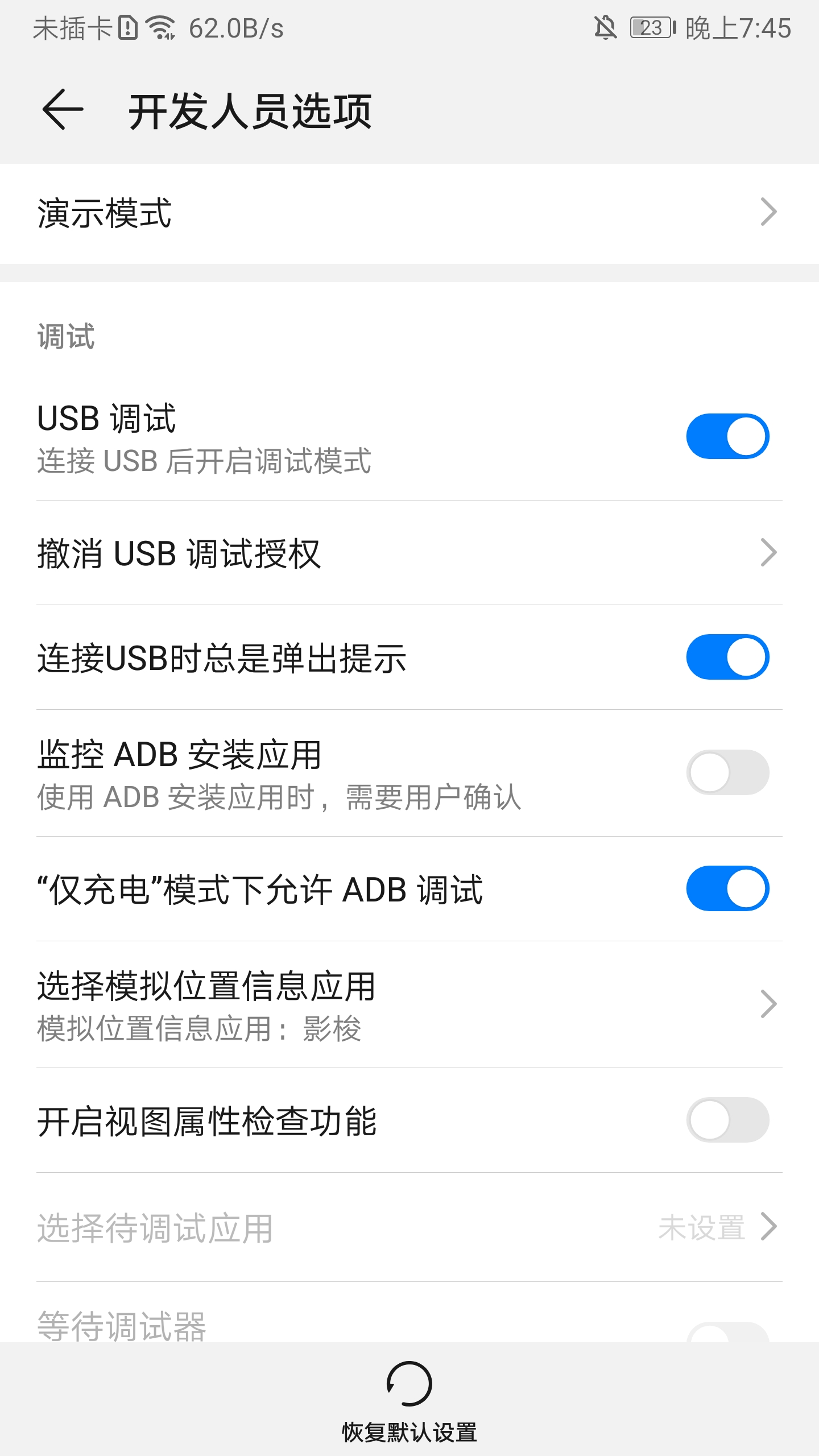Viewport: 819px width, 1456px height.
Task: Enable 监控 ADB 安装应用
Action: [x=727, y=772]
